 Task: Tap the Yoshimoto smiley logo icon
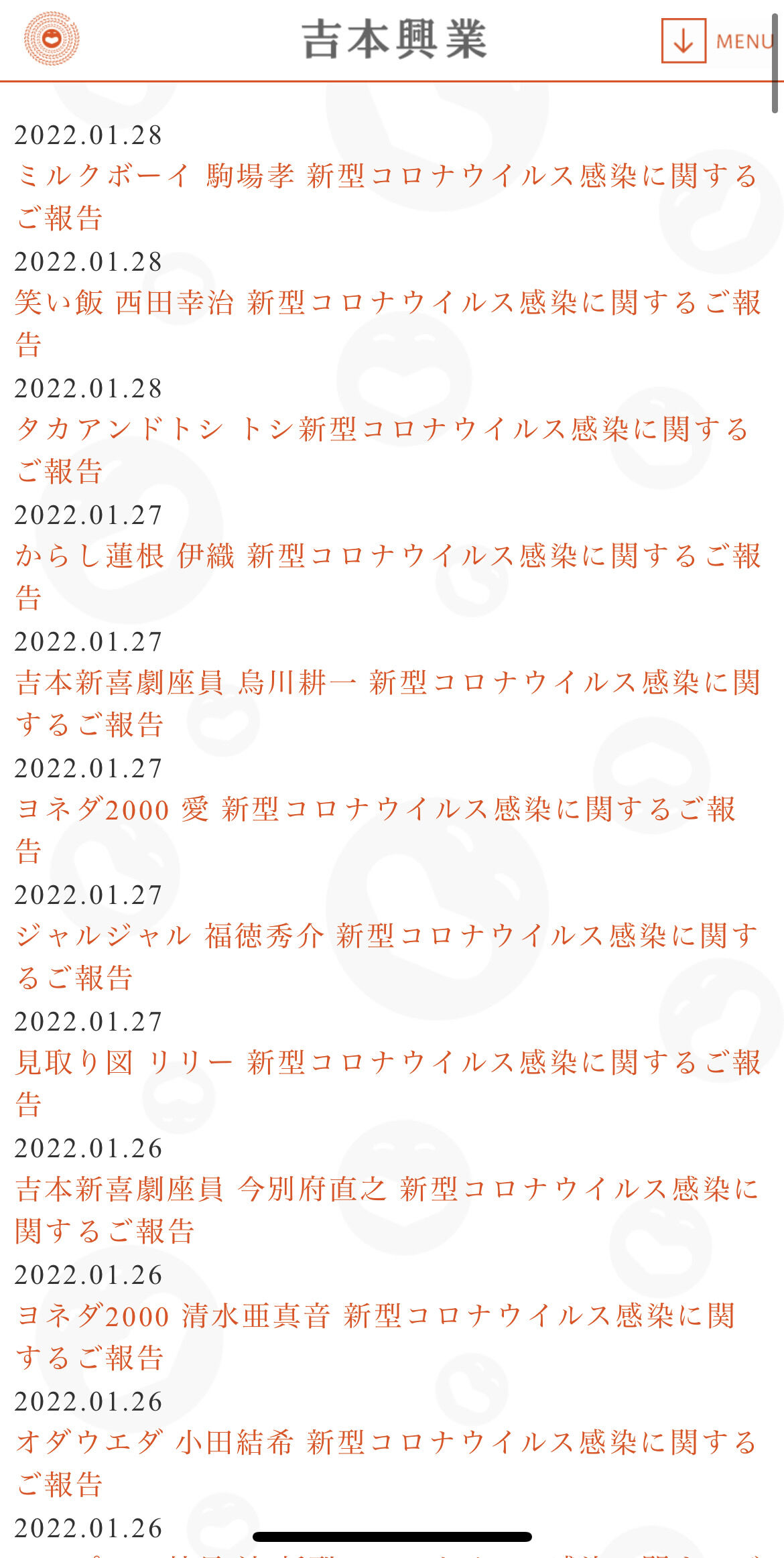point(52,38)
